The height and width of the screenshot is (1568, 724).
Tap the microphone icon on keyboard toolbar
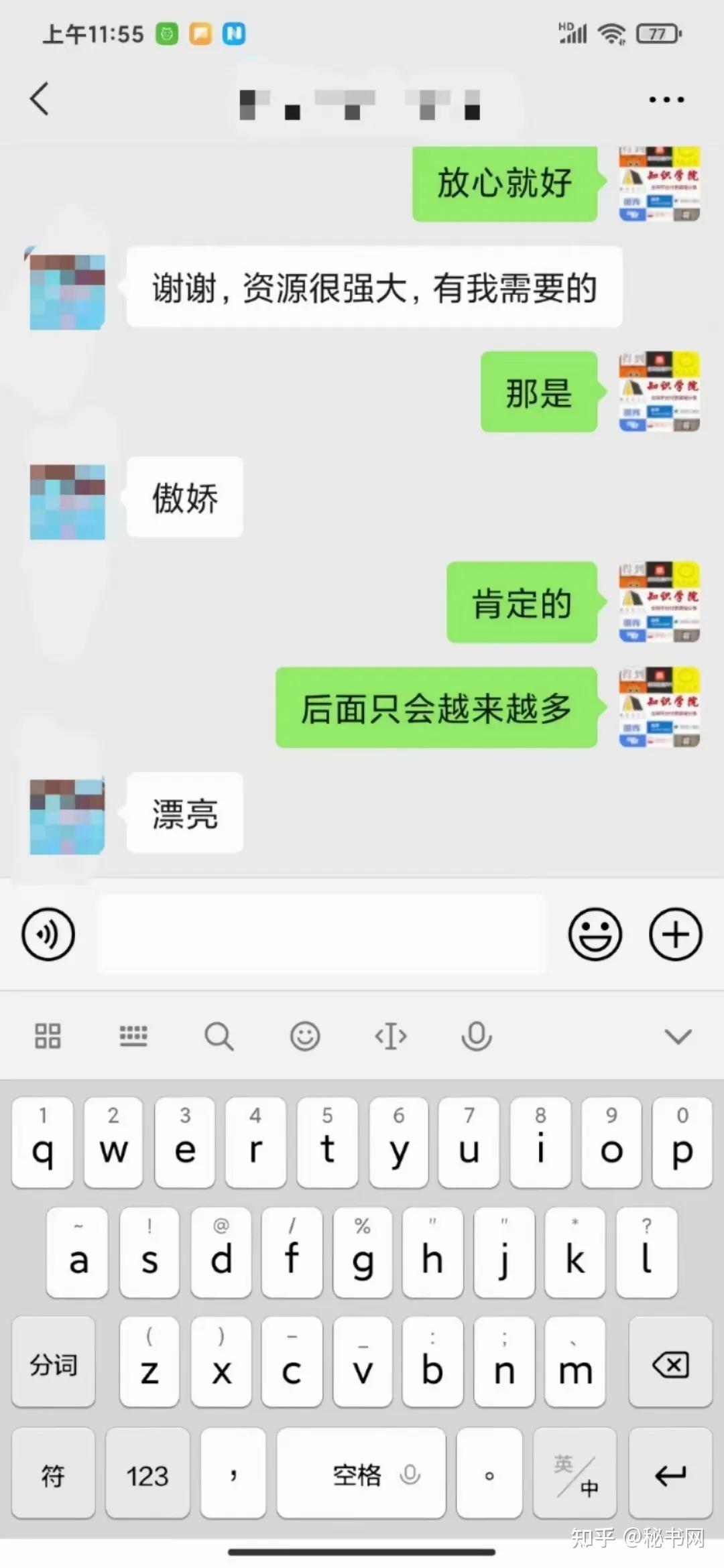click(x=477, y=1036)
